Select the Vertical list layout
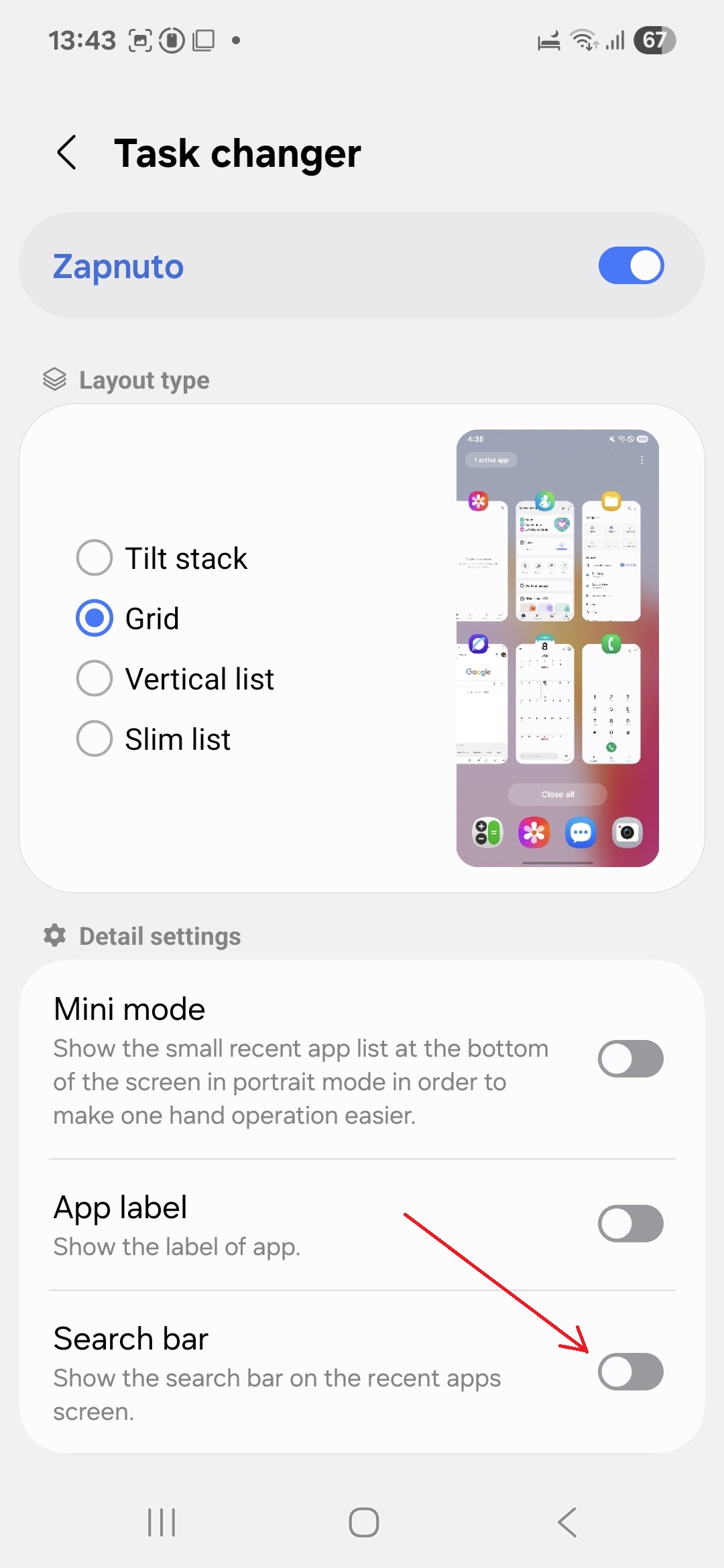 [95, 678]
